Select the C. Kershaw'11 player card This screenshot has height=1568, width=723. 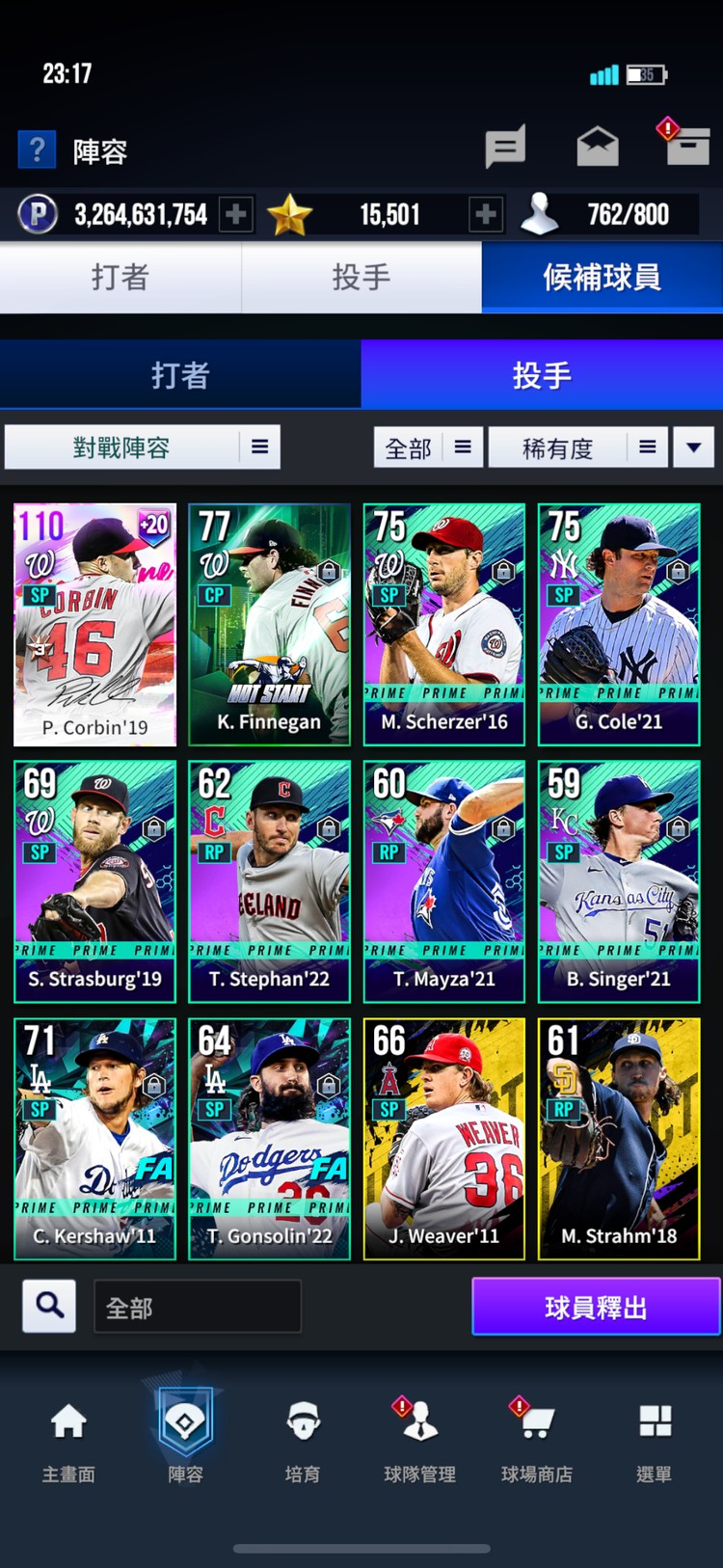(94, 1139)
